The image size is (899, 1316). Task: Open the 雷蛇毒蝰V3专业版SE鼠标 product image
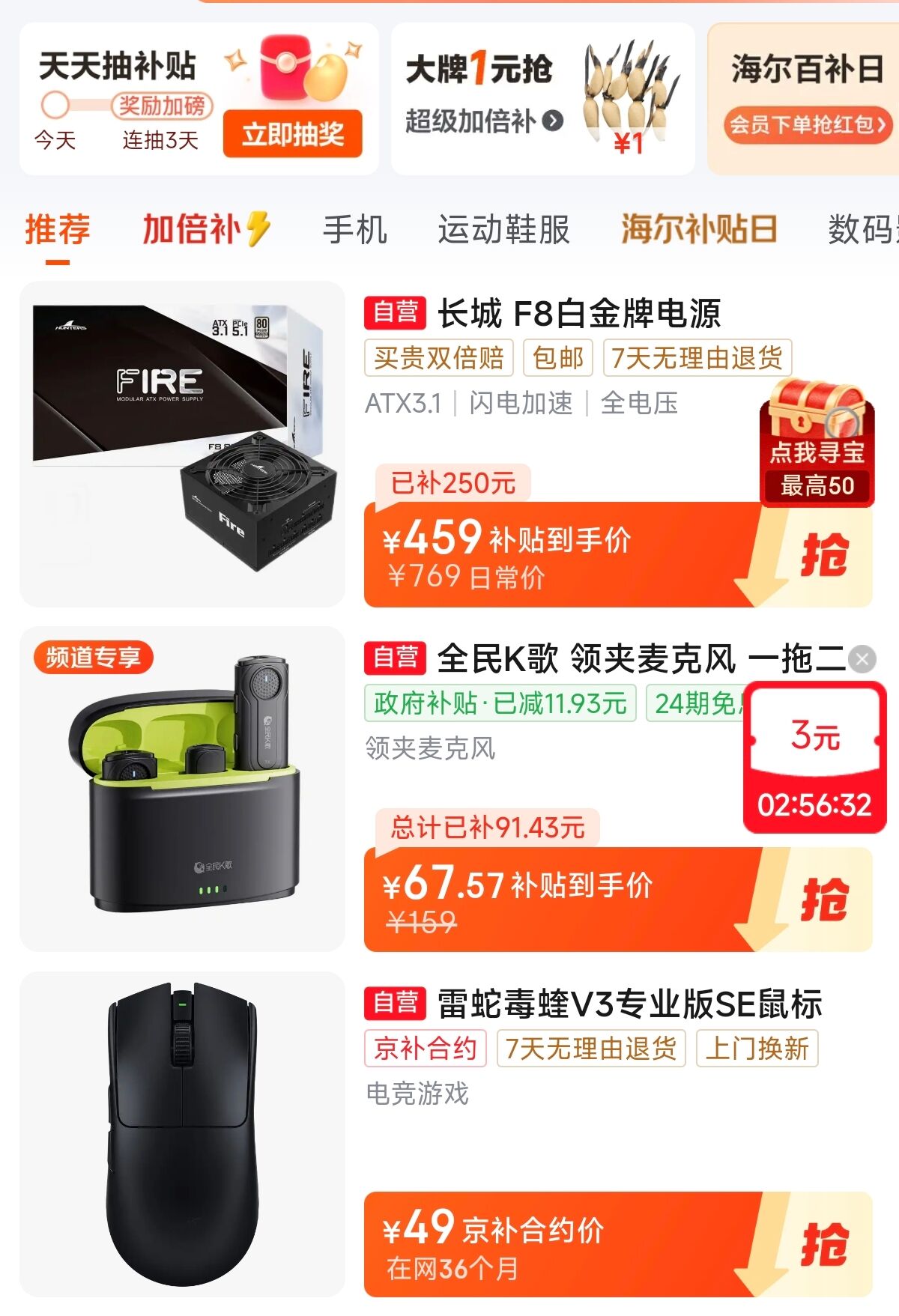pos(182,1133)
